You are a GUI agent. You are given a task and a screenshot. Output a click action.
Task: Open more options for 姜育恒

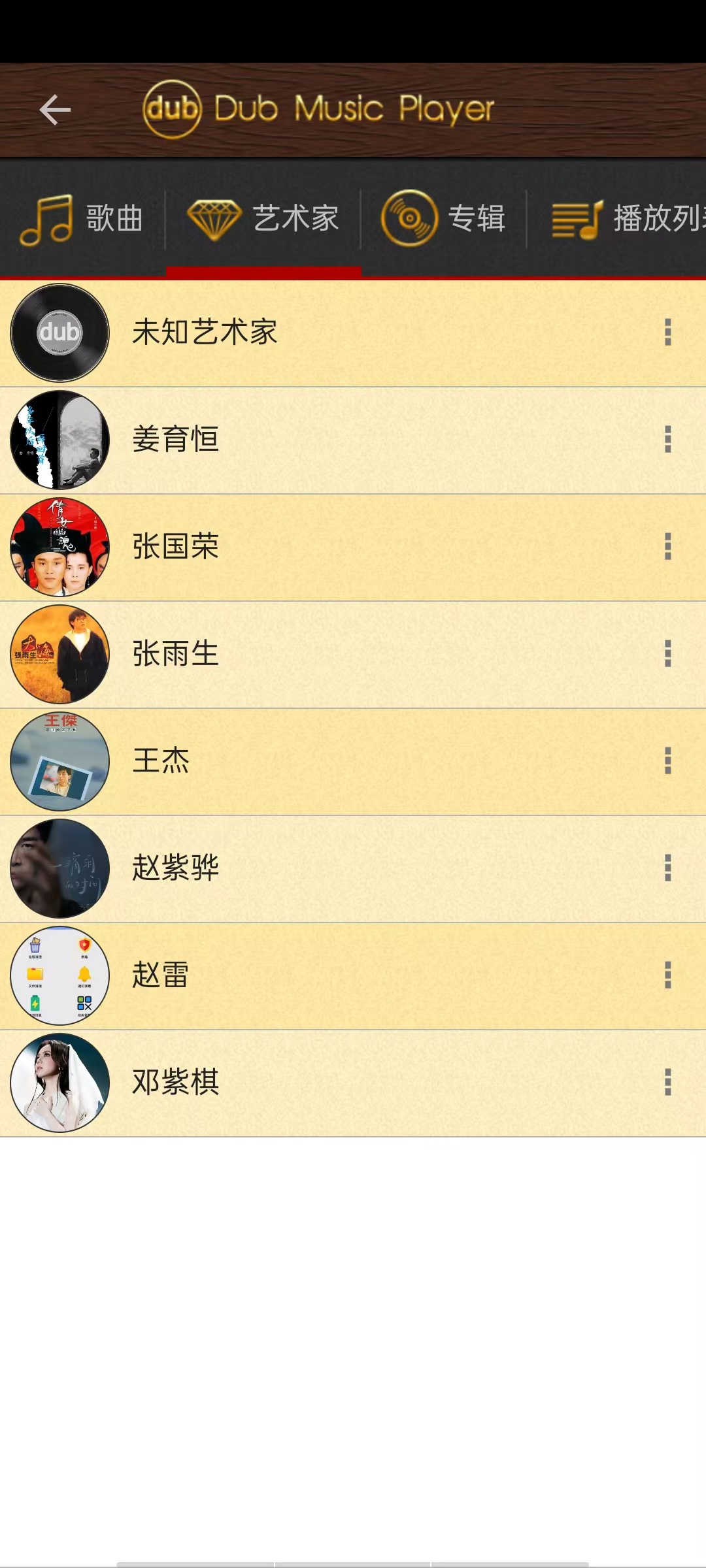(x=667, y=440)
